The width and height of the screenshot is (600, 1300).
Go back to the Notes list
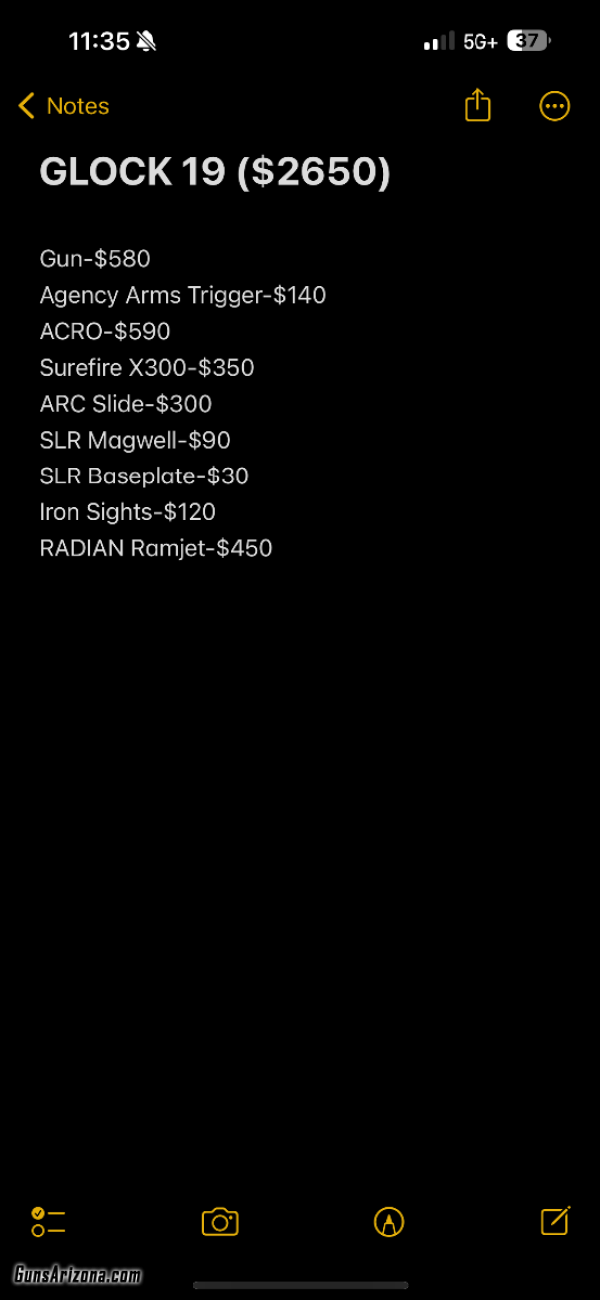tap(64, 106)
